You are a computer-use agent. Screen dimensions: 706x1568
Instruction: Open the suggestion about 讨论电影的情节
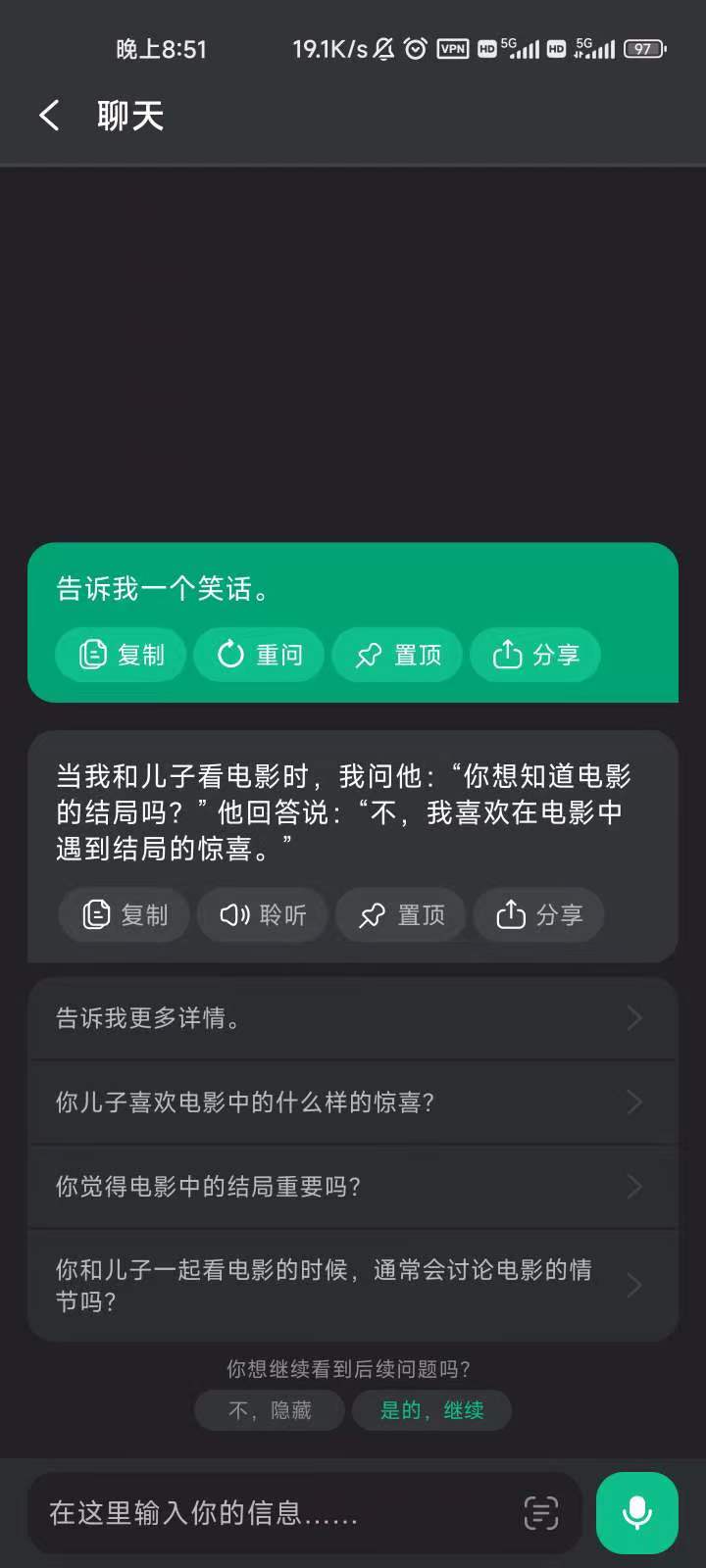[x=353, y=1286]
